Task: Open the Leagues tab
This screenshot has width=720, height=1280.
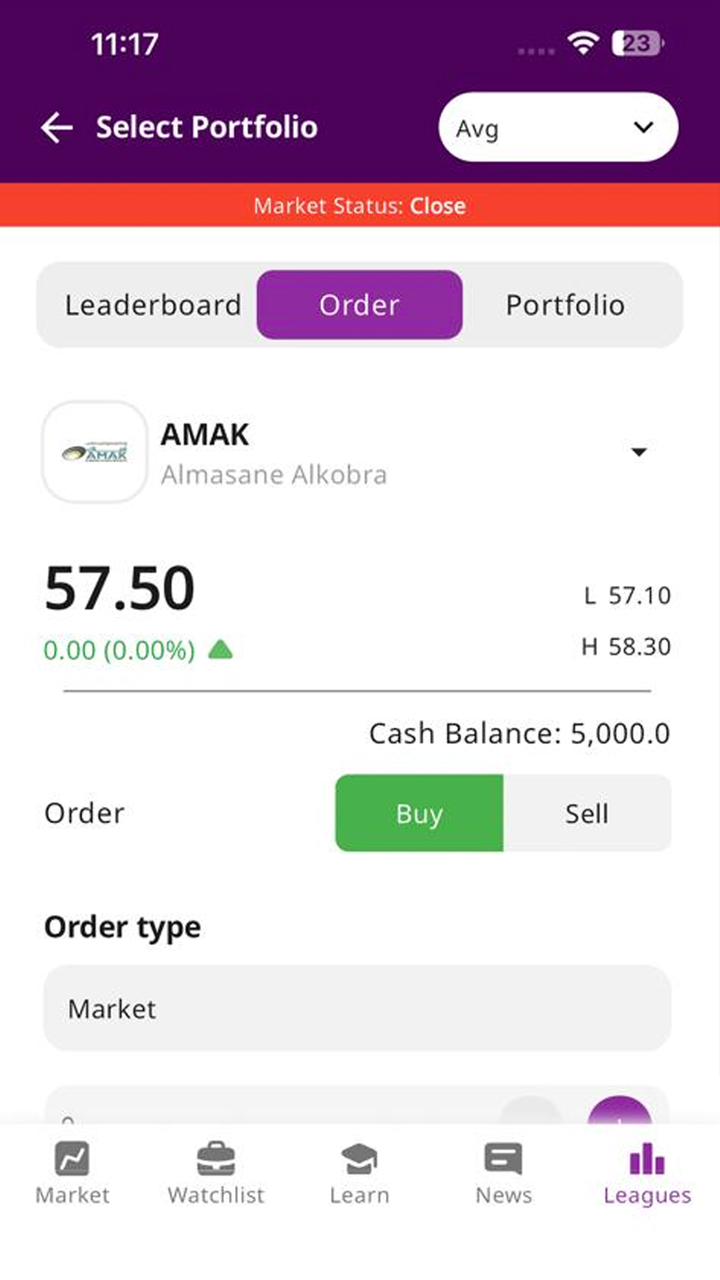Action: (x=647, y=1175)
